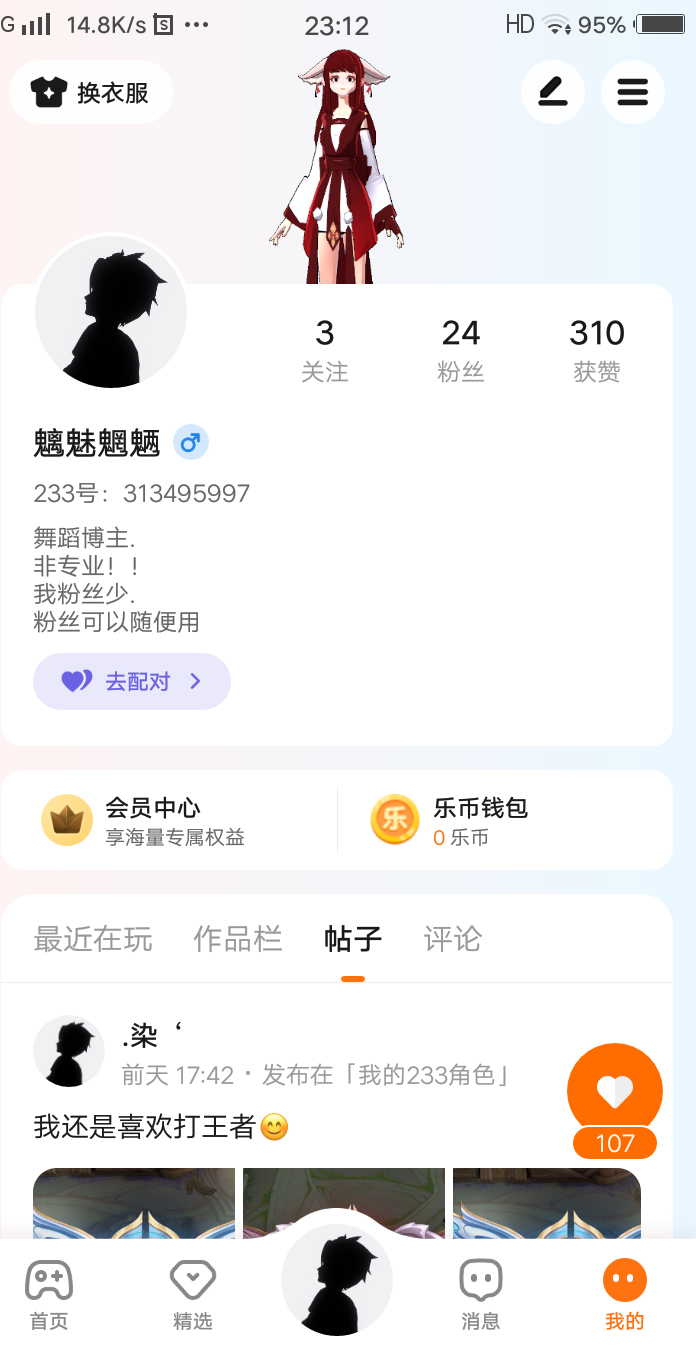Screen dimensions: 696x1355
Task: Open the profile avatar picture
Action: point(111,312)
